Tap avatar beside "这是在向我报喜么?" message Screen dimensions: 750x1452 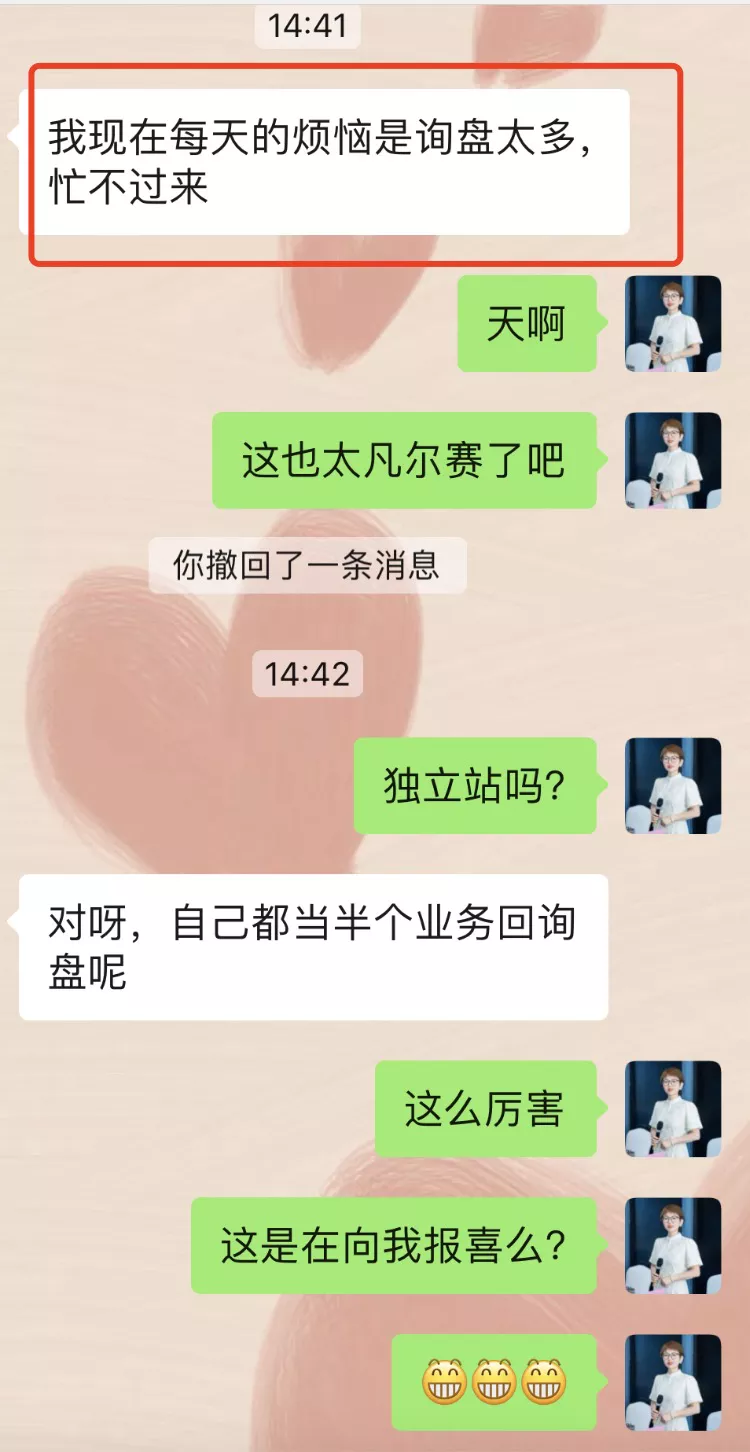pyautogui.click(x=673, y=1246)
